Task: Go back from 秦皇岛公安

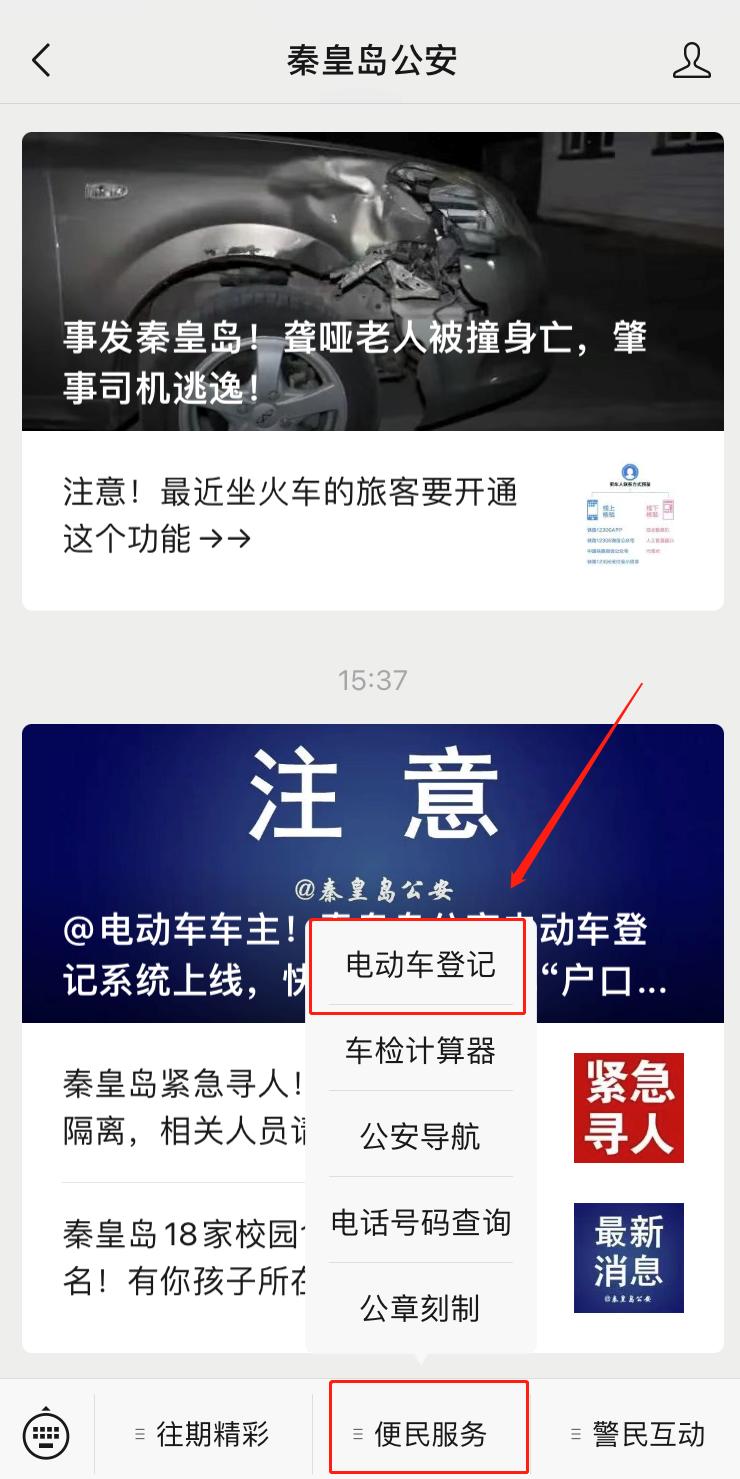Action: point(41,60)
